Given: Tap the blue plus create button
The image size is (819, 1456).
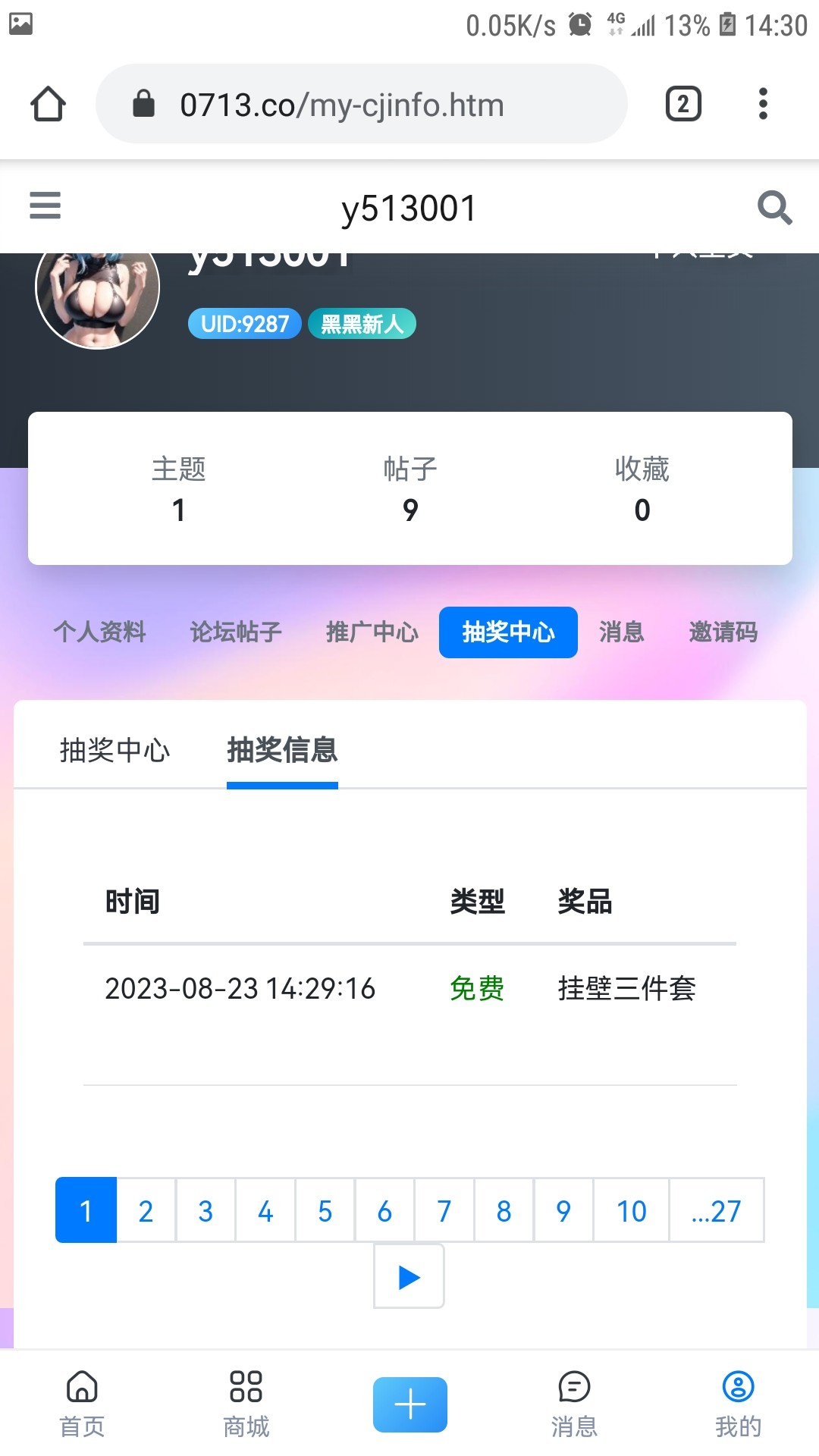Looking at the screenshot, I should pos(409,1404).
